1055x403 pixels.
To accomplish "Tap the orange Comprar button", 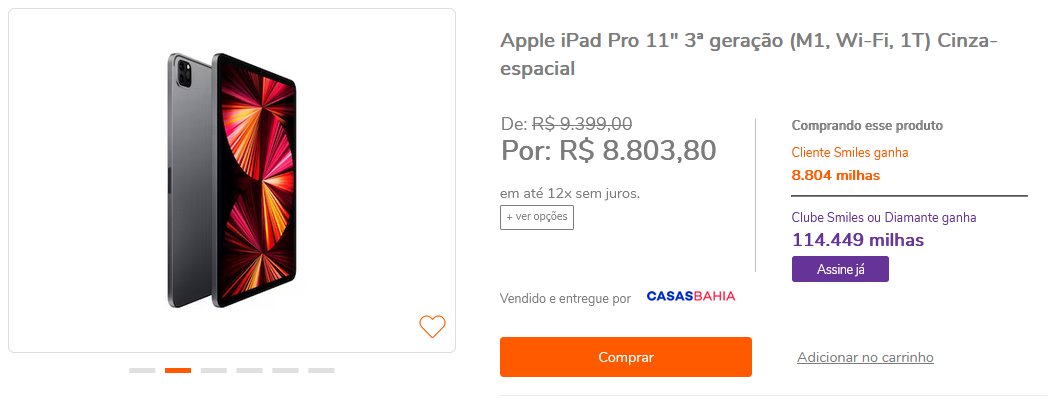I will point(625,357).
